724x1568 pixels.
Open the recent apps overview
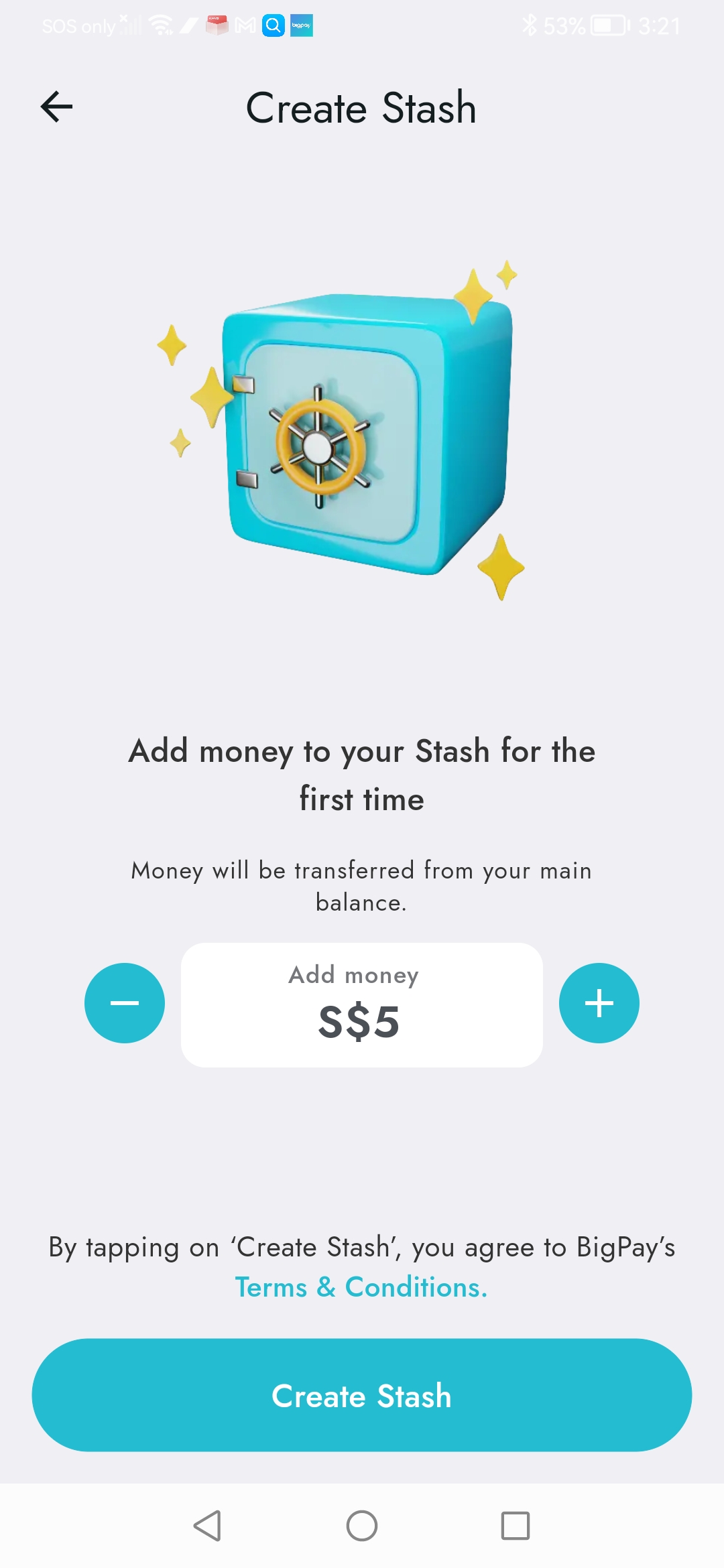(x=515, y=1526)
